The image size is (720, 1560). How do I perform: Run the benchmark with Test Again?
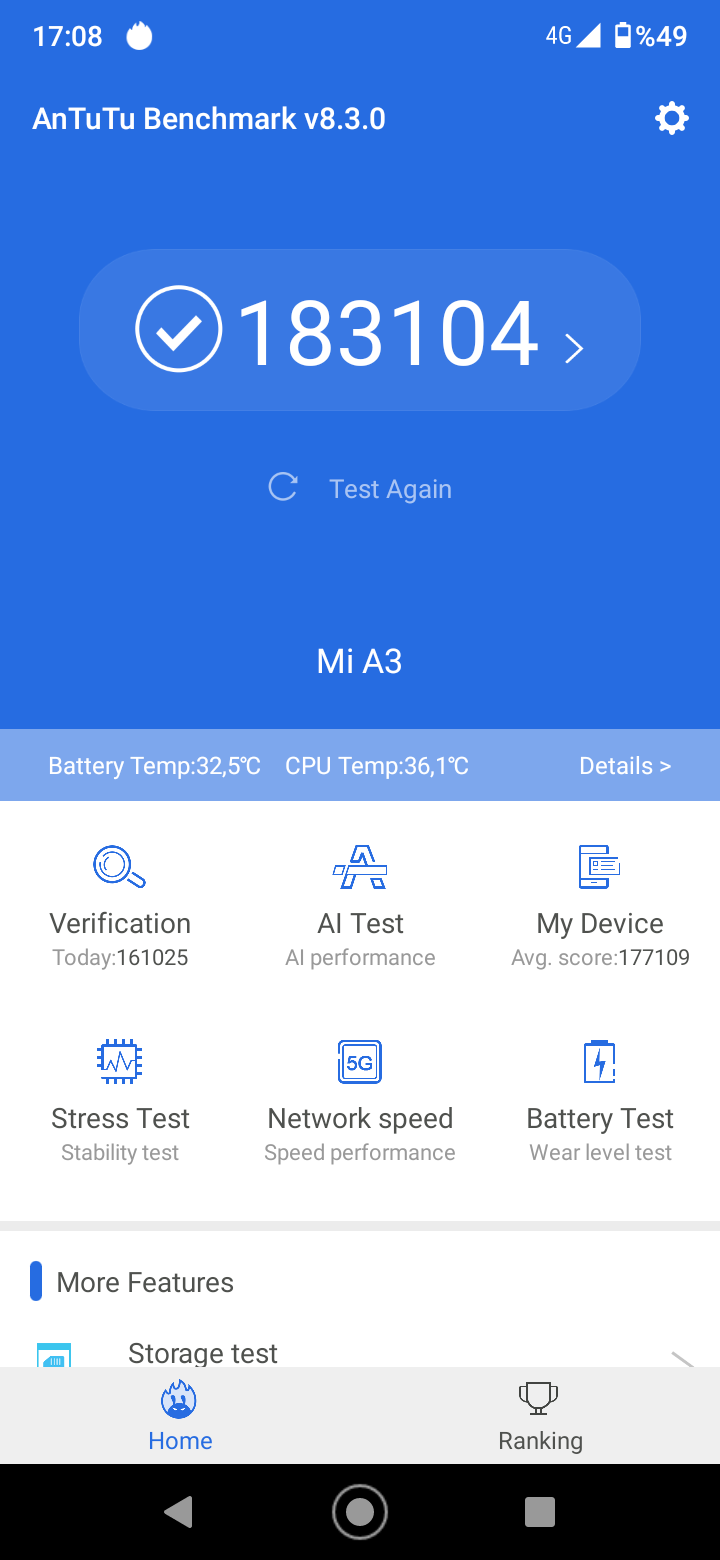point(360,489)
